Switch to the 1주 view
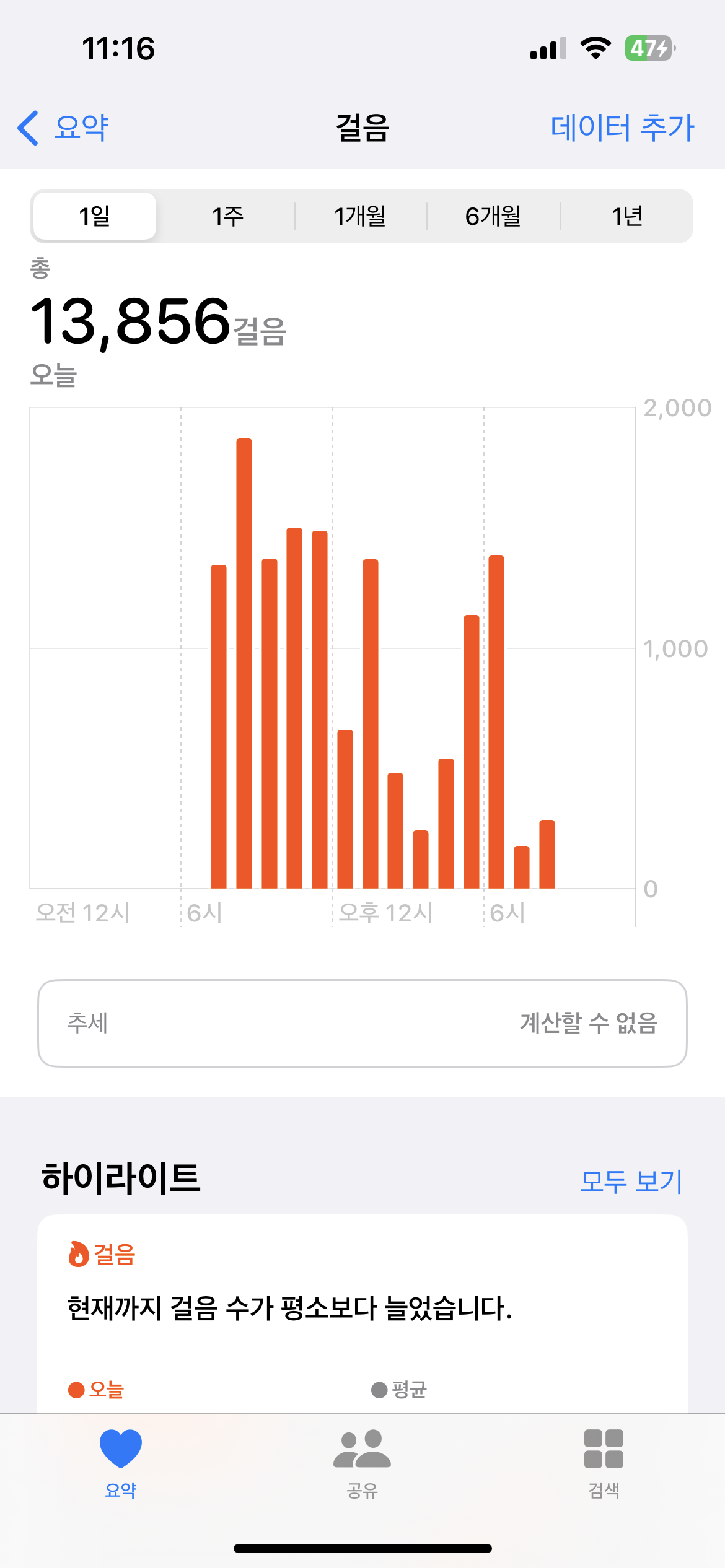725x1568 pixels. pyautogui.click(x=227, y=216)
